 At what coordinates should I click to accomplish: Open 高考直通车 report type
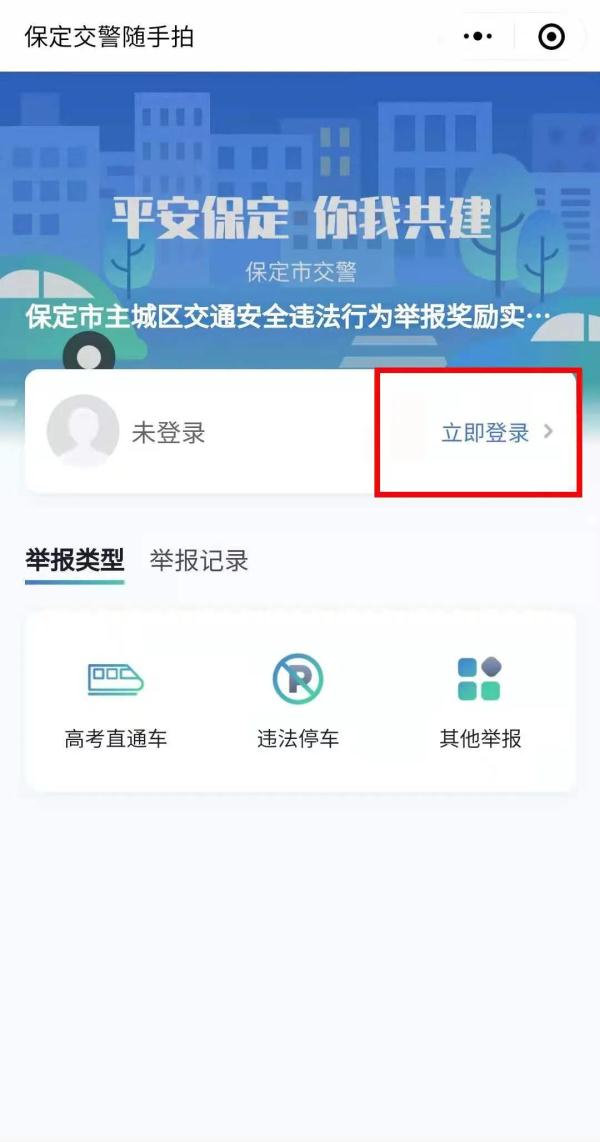[x=115, y=702]
